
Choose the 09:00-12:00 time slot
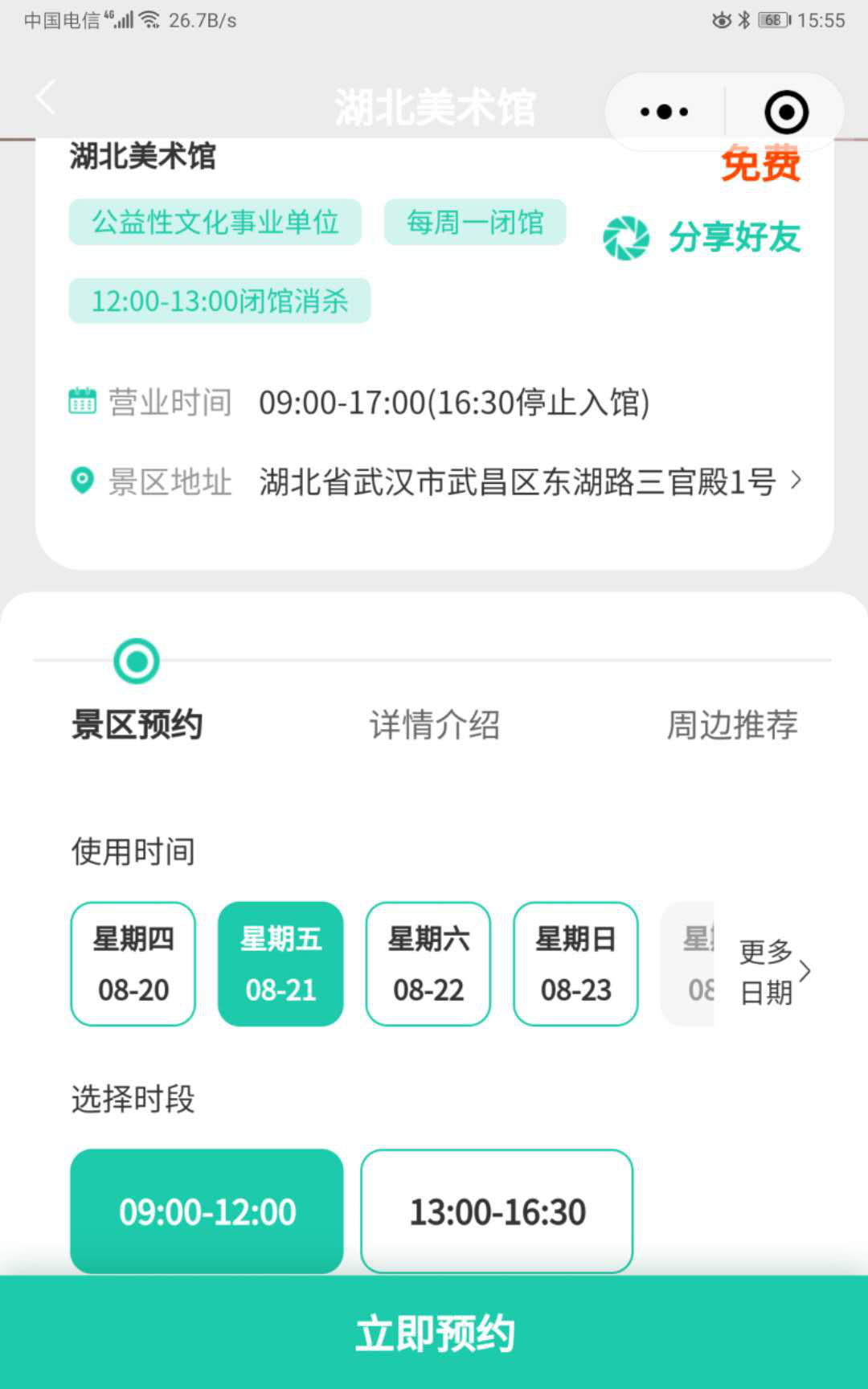tap(207, 1211)
